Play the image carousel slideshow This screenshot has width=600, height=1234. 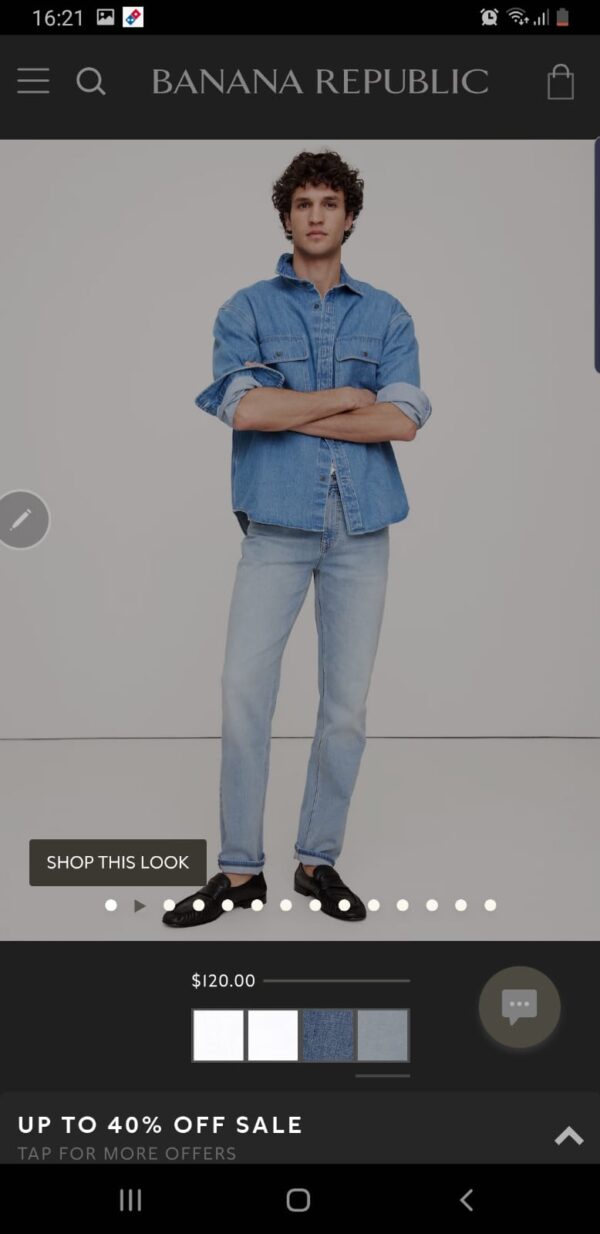click(x=140, y=906)
